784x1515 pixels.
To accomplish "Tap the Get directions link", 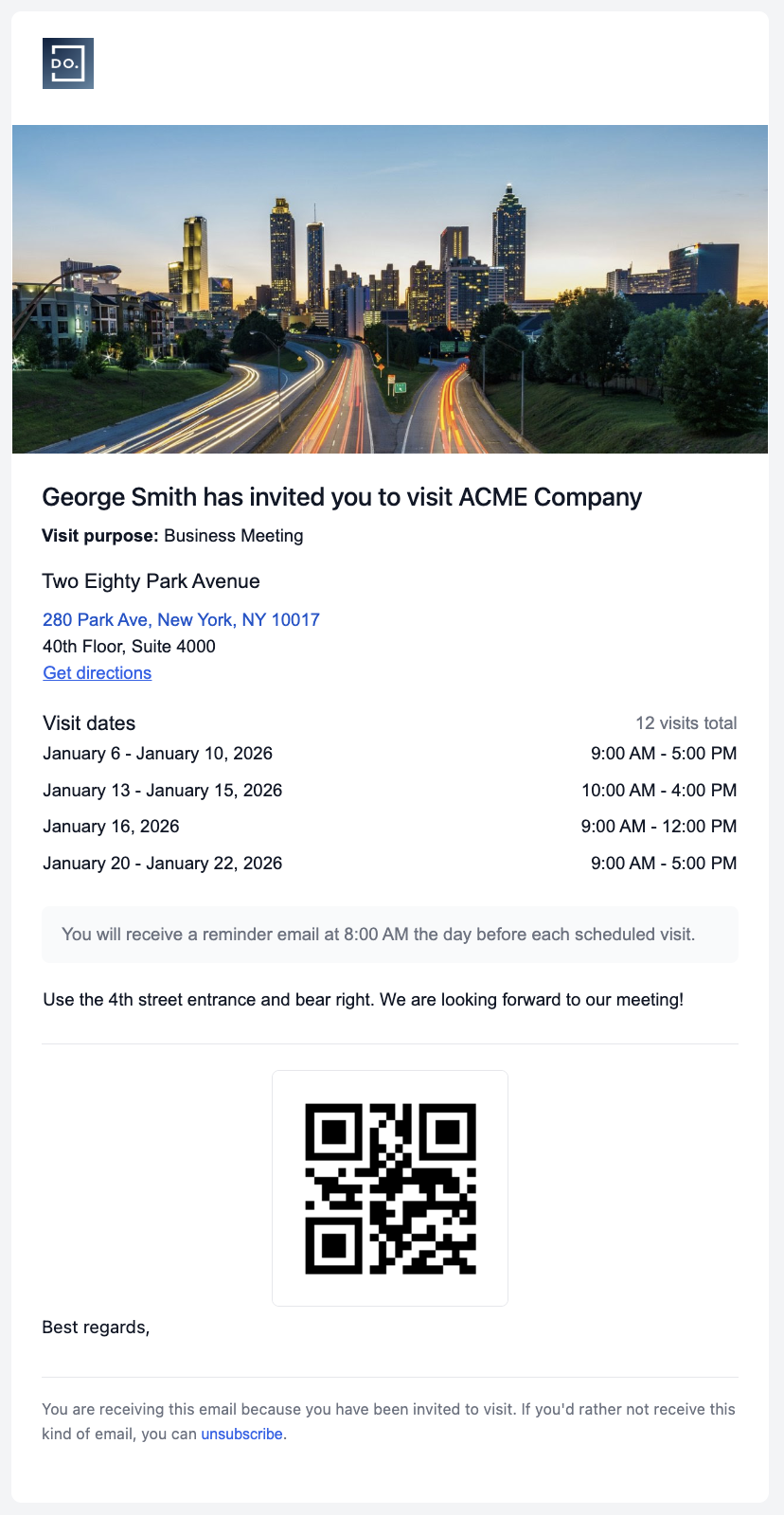I will pyautogui.click(x=97, y=672).
